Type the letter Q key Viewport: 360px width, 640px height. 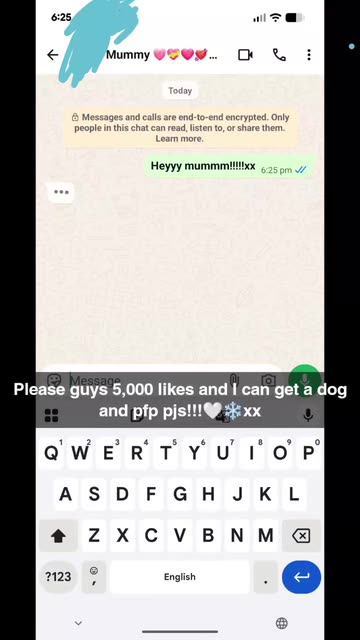[x=51, y=453]
